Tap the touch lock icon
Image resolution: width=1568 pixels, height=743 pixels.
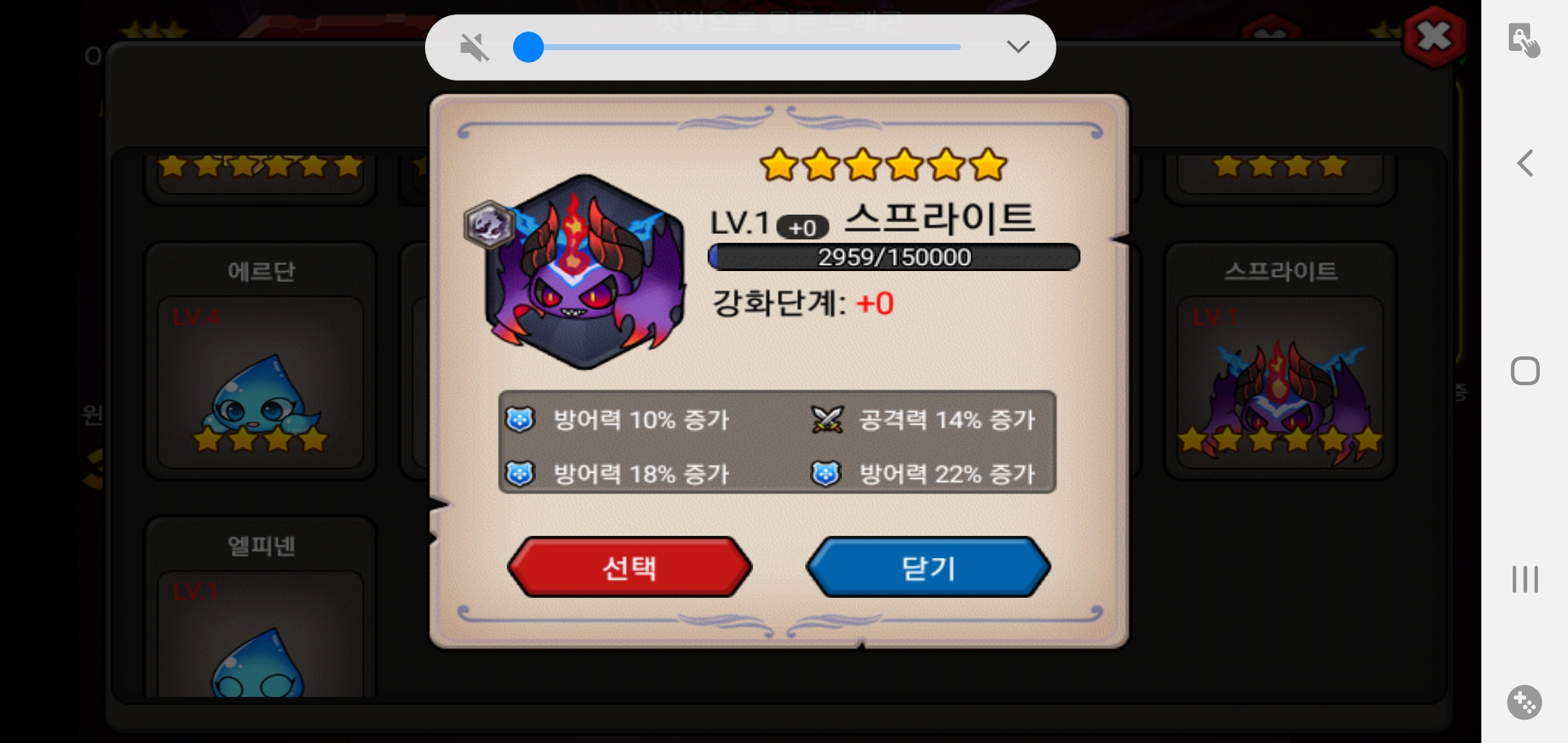[1523, 40]
